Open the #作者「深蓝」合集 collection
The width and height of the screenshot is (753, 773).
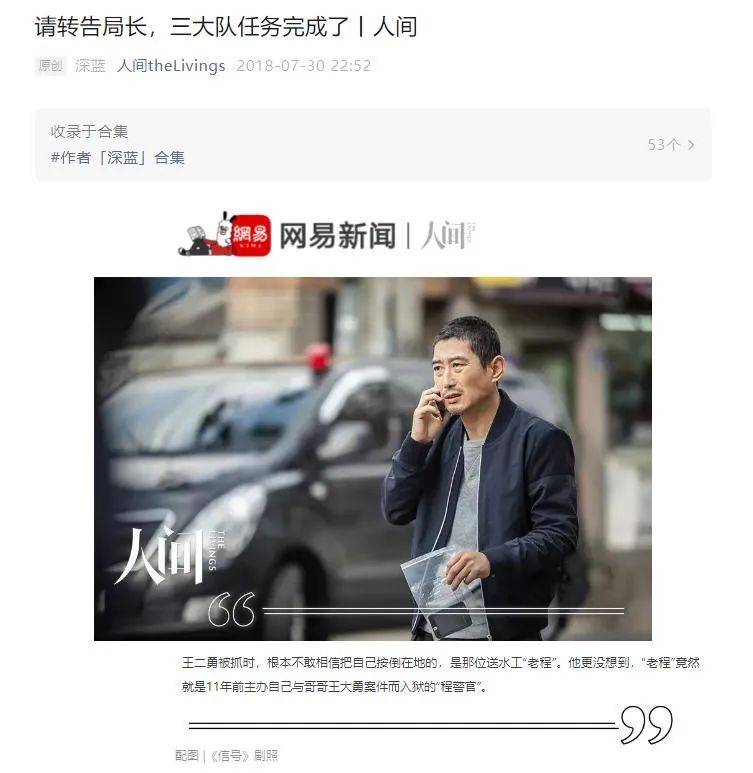(x=118, y=157)
